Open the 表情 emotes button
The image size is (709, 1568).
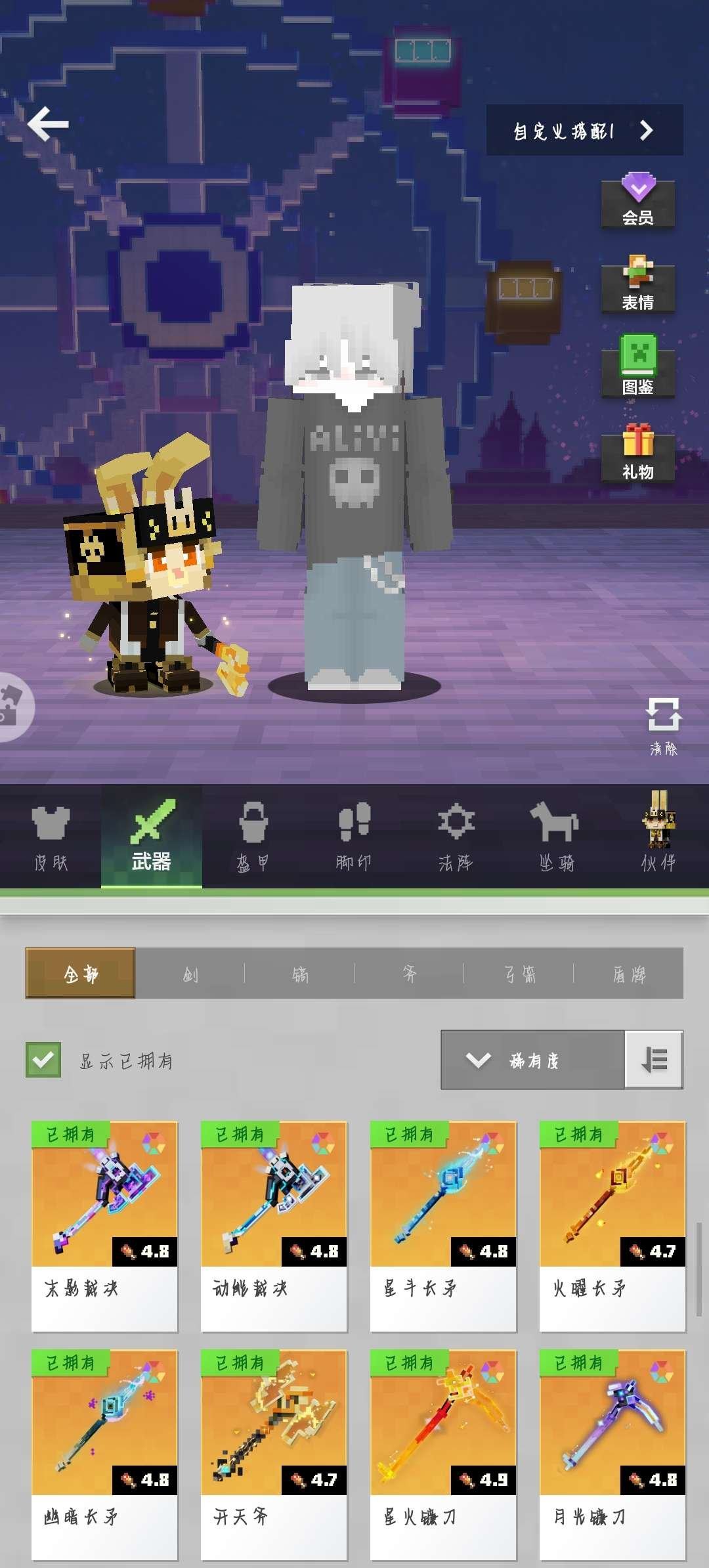[637, 286]
